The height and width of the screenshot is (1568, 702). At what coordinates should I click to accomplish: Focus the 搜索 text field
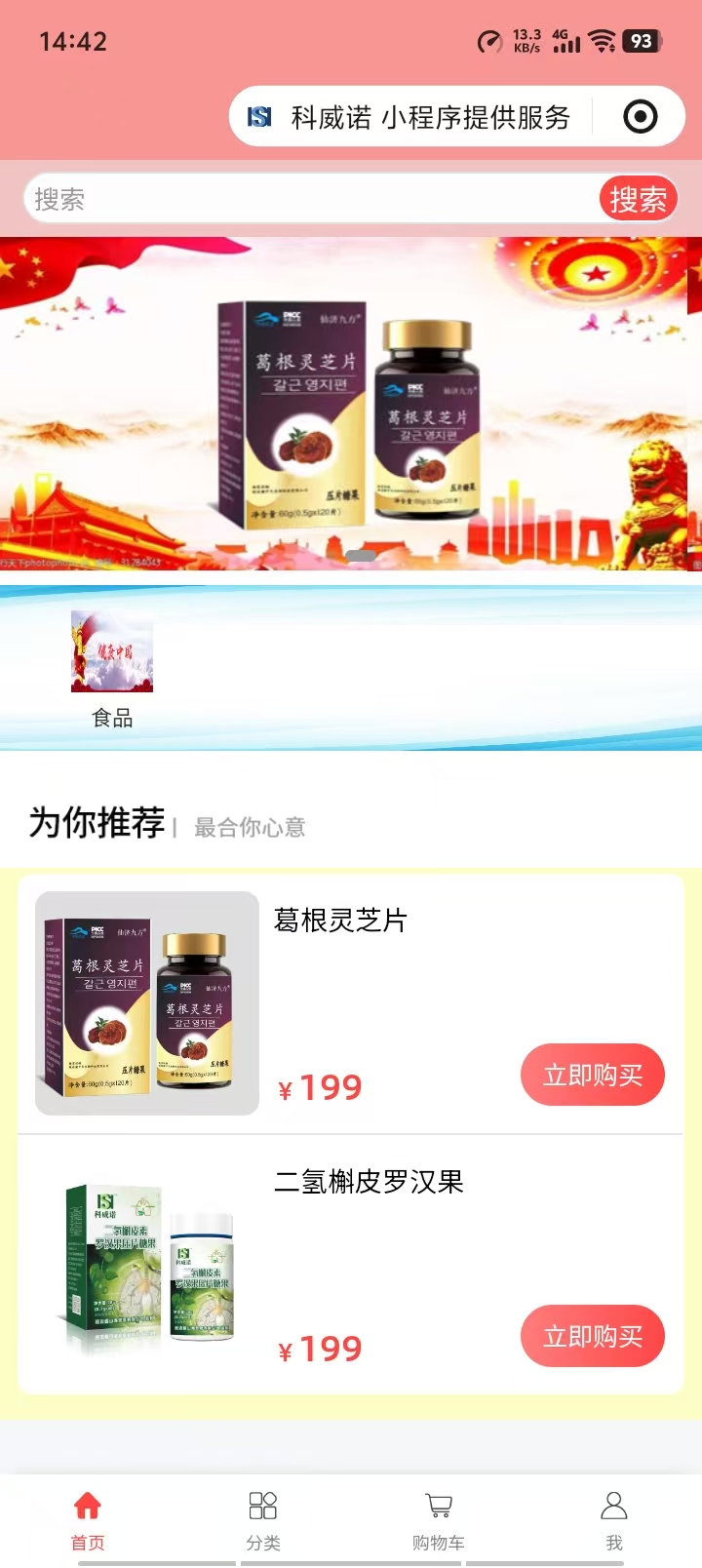click(312, 200)
